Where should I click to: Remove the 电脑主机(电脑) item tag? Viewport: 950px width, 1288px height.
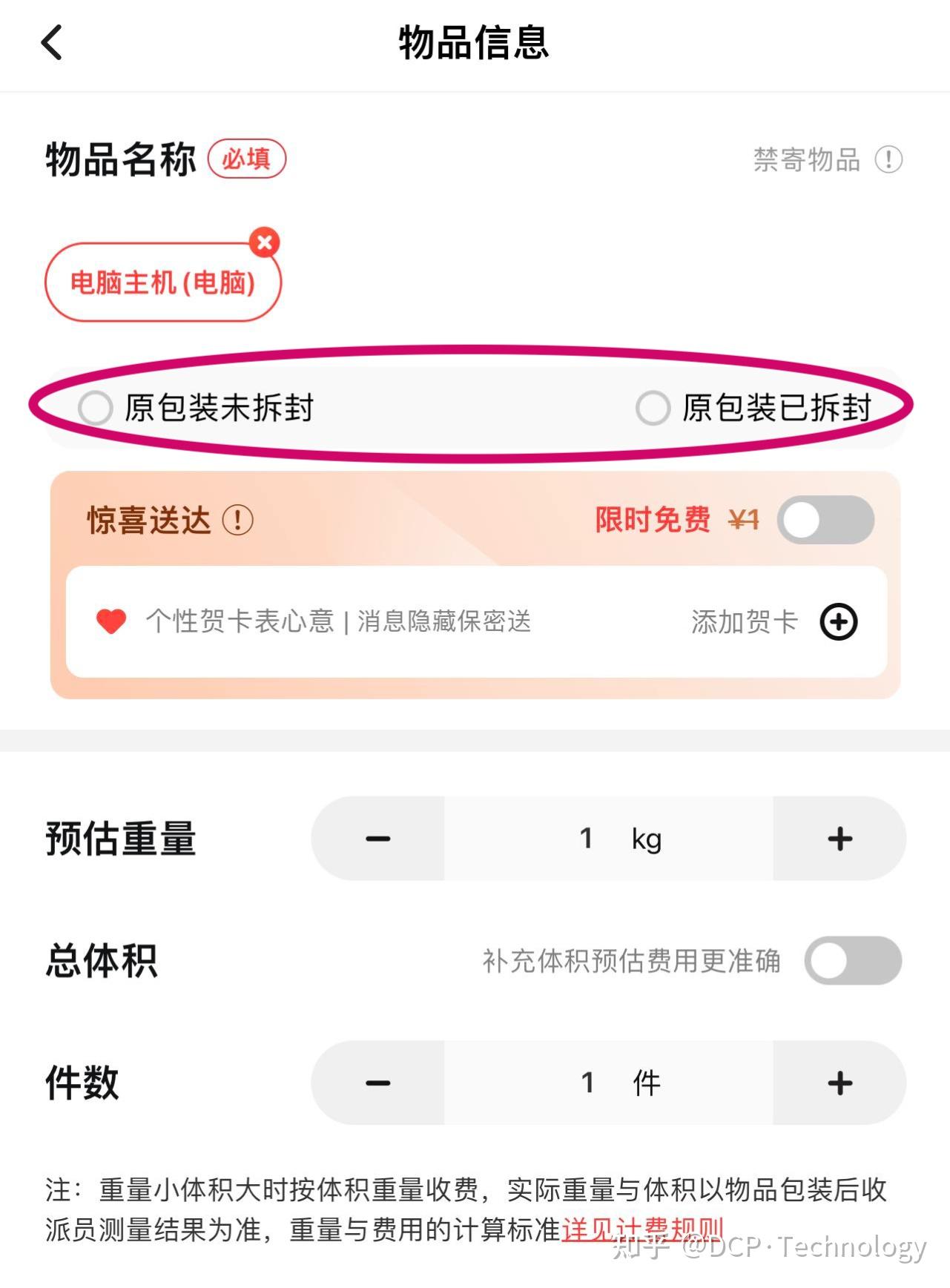pyautogui.click(x=265, y=242)
